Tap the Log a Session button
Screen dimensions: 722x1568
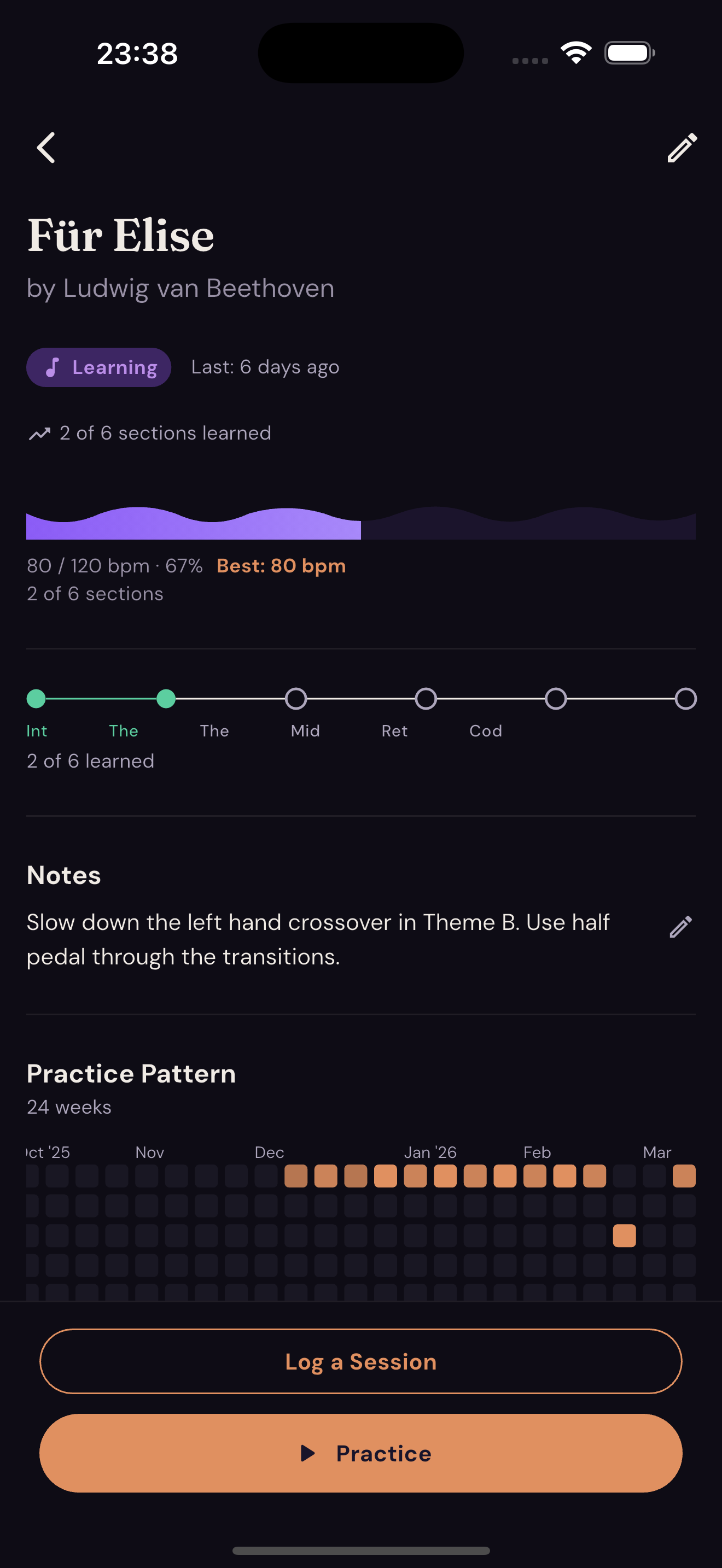point(361,1362)
